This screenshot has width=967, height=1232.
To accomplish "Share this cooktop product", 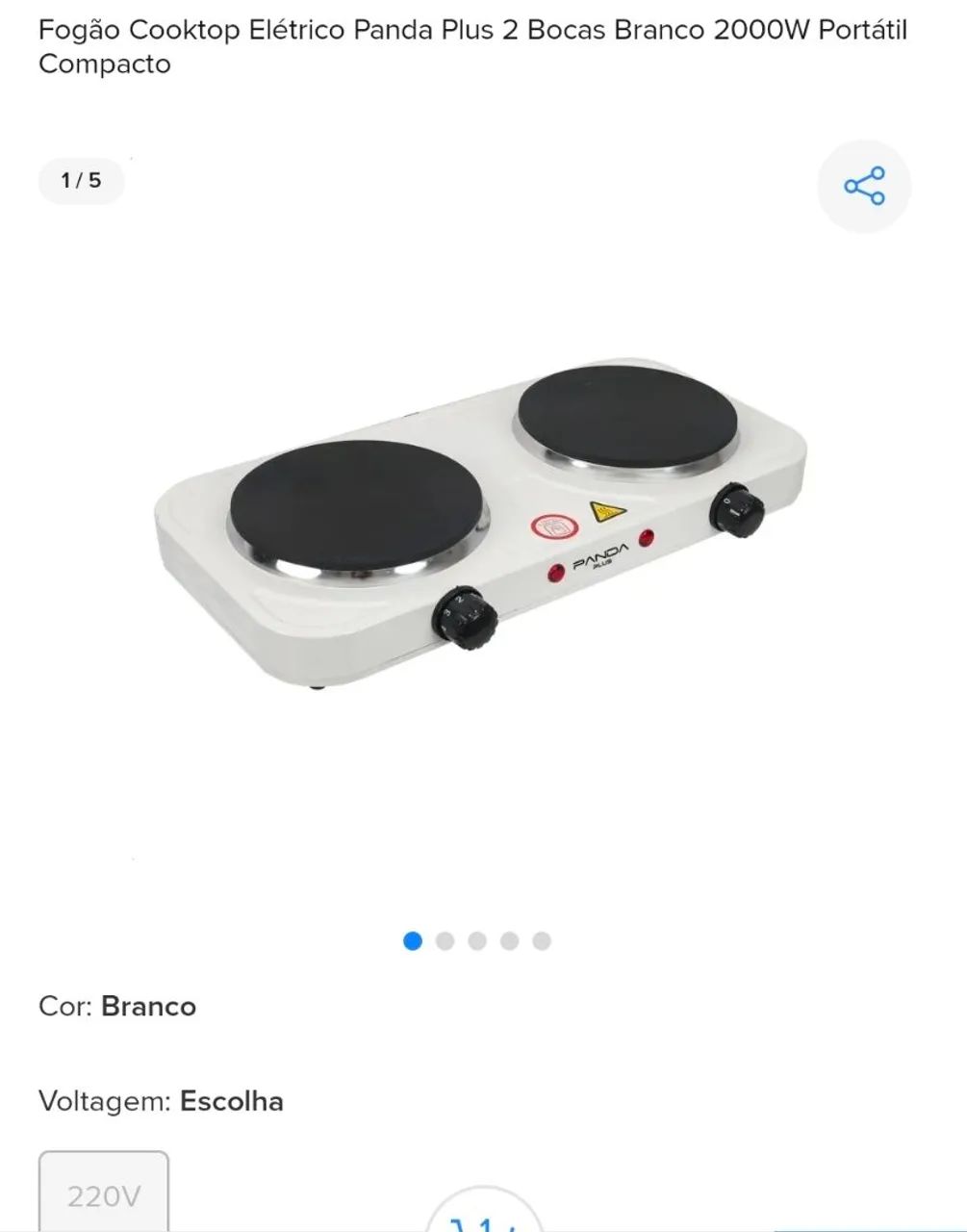I will coord(863,186).
